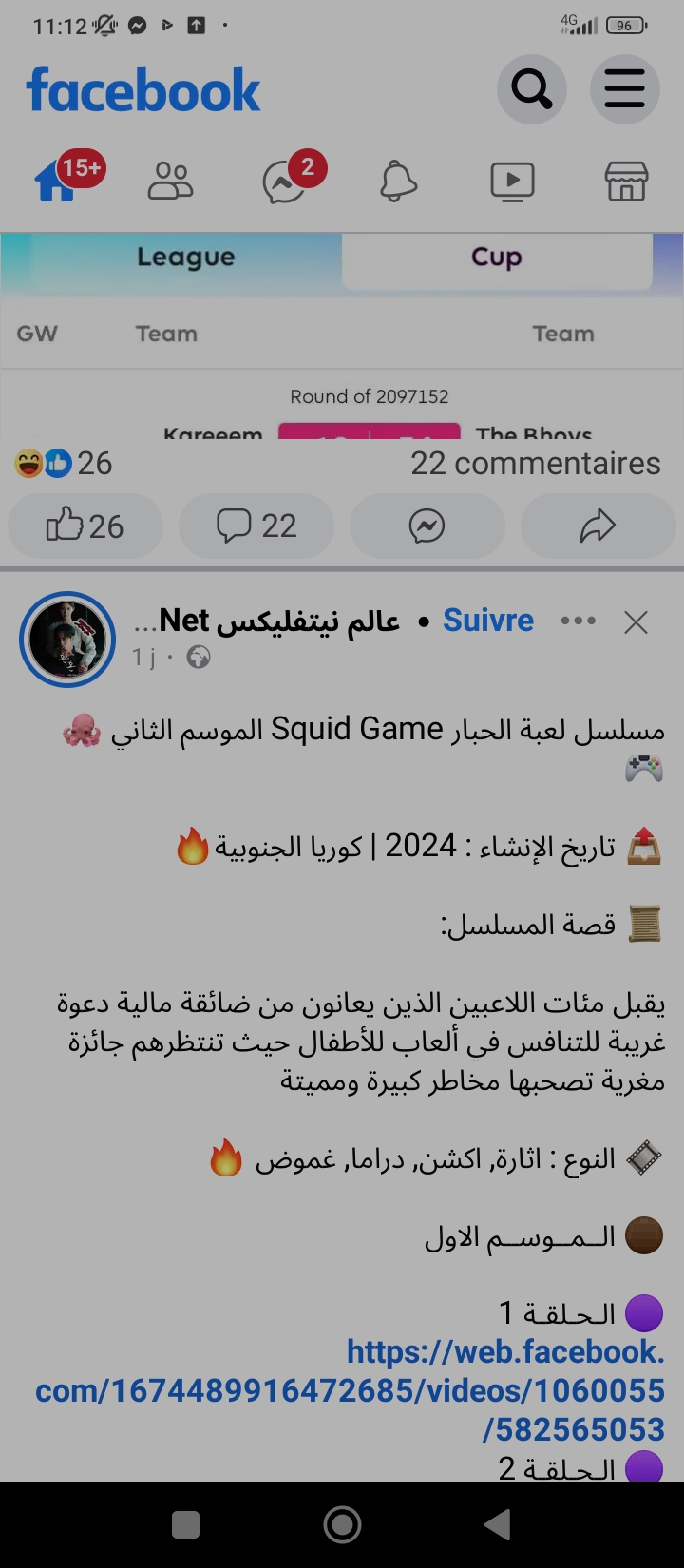
Task: View the 22 commentaires
Action: click(535, 464)
